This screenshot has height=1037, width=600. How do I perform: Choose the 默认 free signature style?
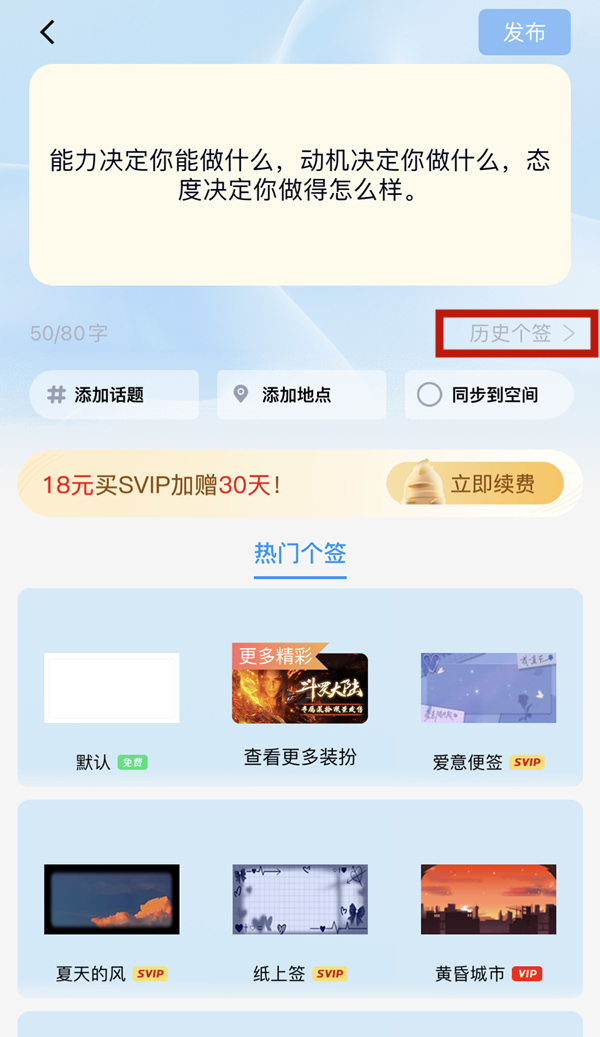[x=111, y=688]
